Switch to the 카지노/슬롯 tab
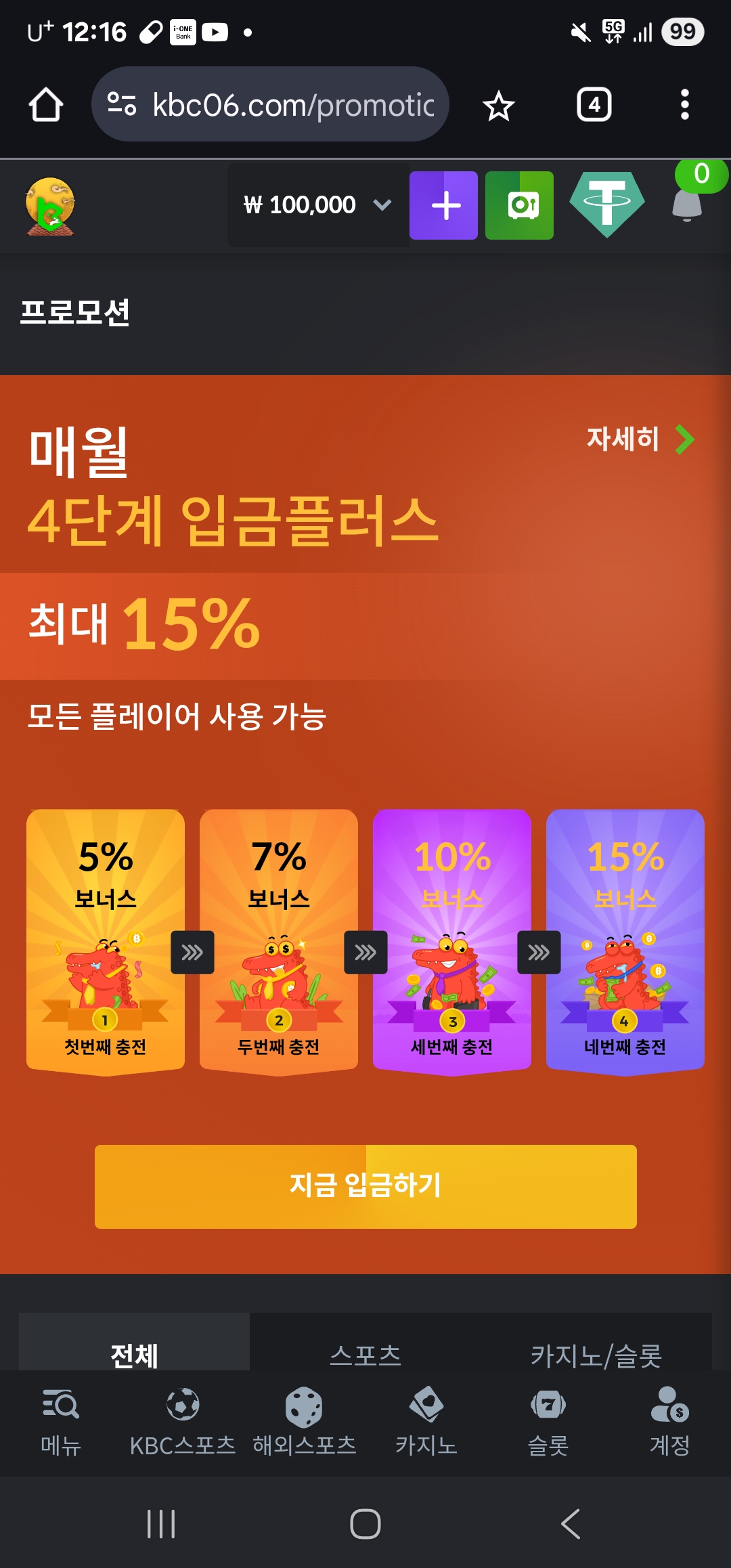This screenshot has height=1568, width=731. 596,1354
